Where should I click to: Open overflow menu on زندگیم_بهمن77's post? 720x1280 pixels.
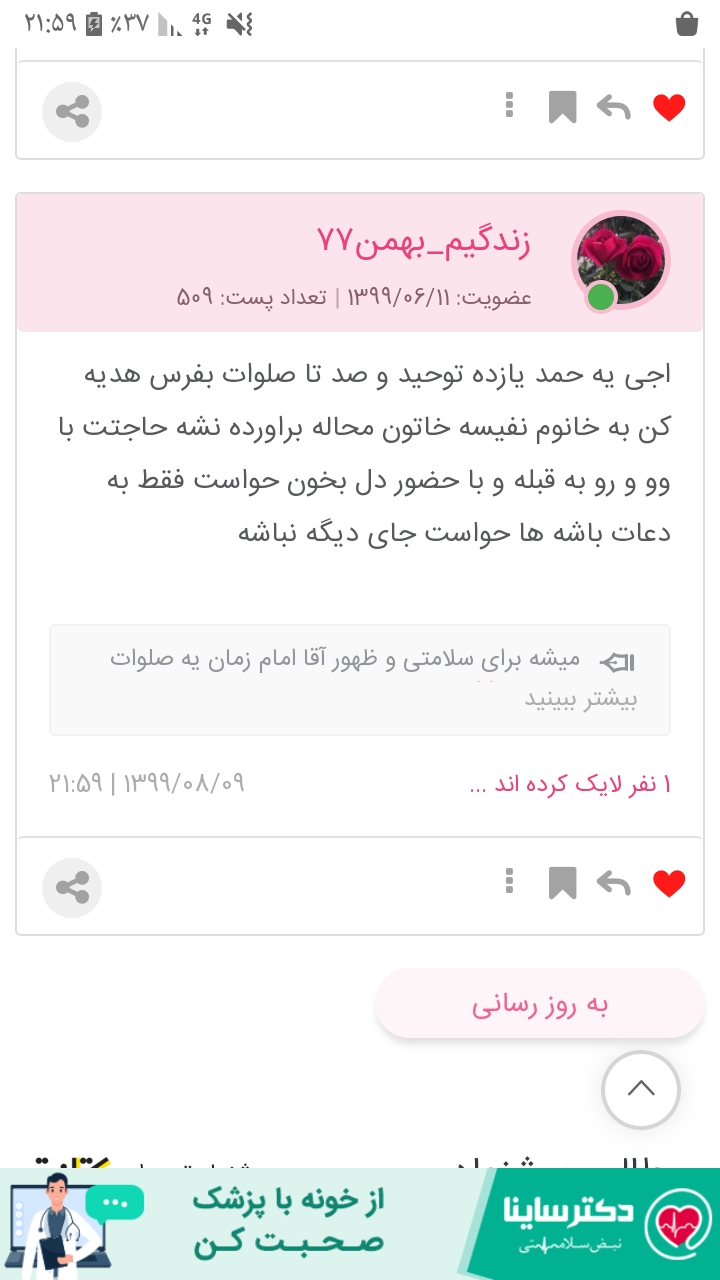(x=510, y=882)
